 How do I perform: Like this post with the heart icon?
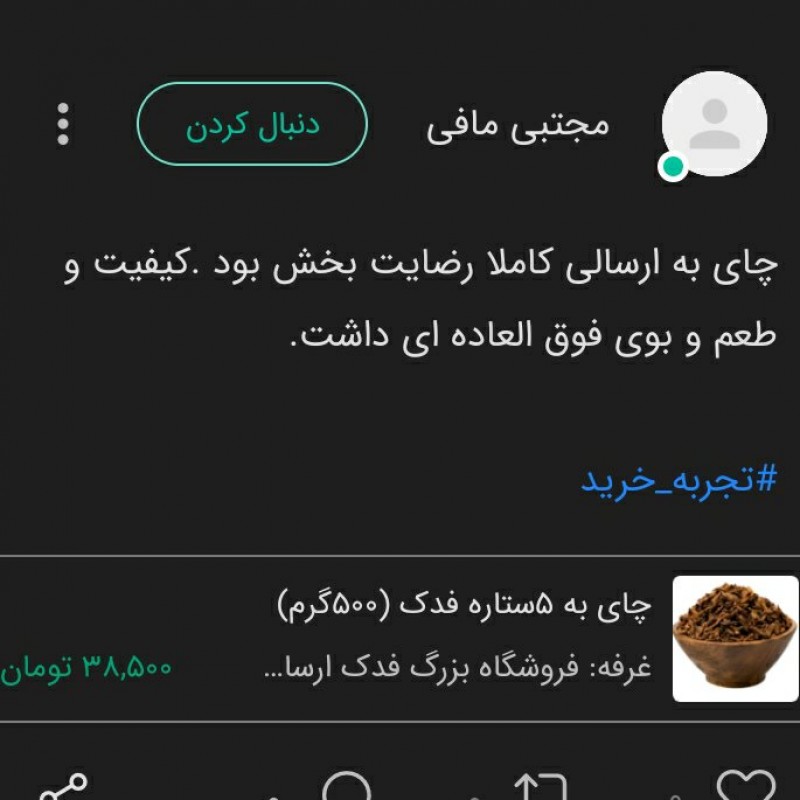[746, 787]
